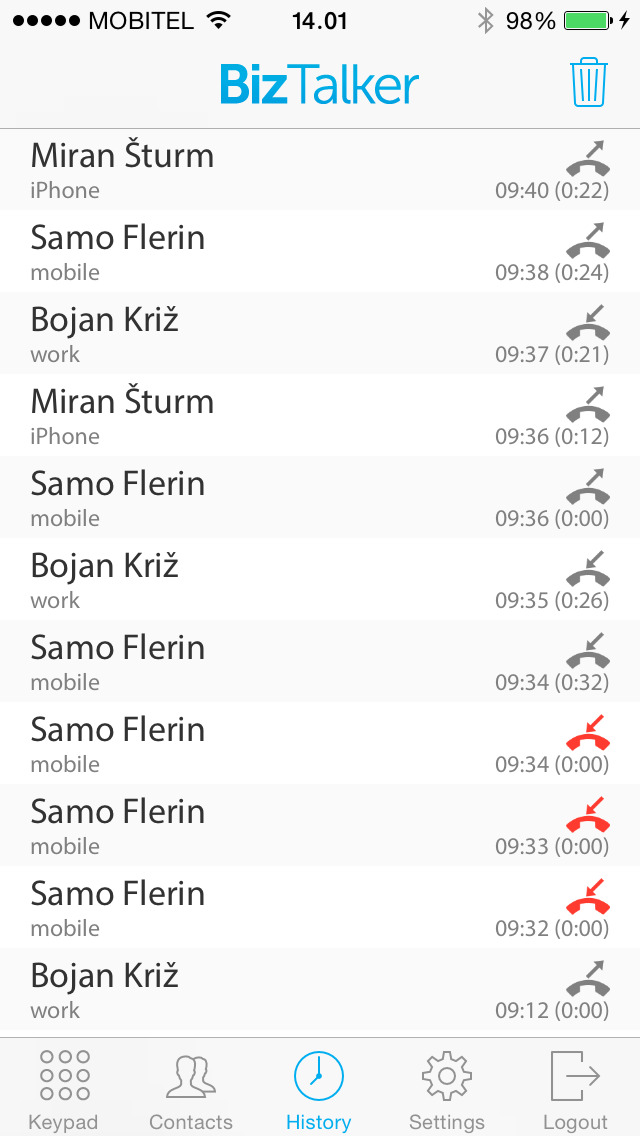Open Miran Šturm's call from 09:40
The height and width of the screenshot is (1136, 640).
(x=320, y=170)
